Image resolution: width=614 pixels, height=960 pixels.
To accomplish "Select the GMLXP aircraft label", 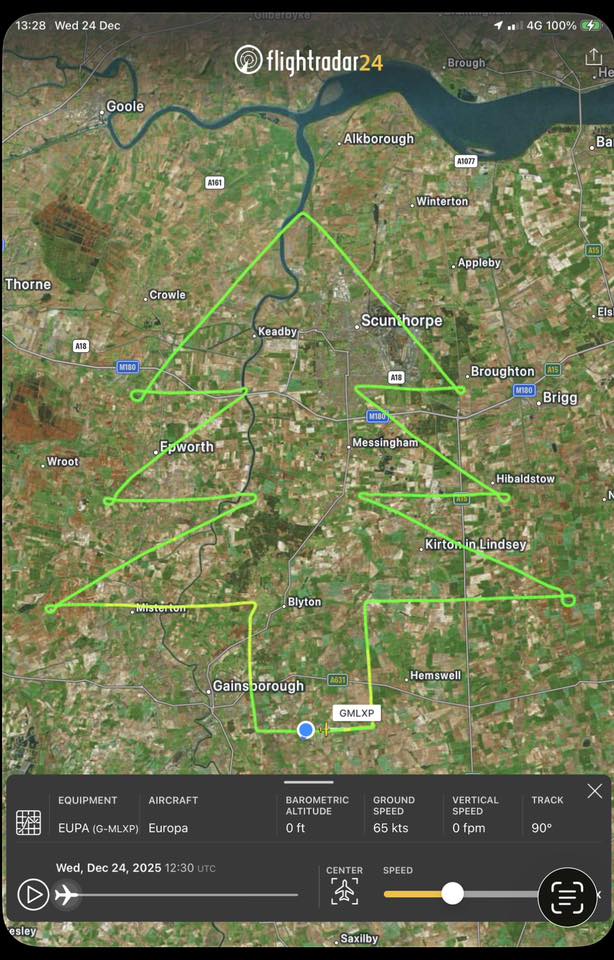I will point(356,713).
